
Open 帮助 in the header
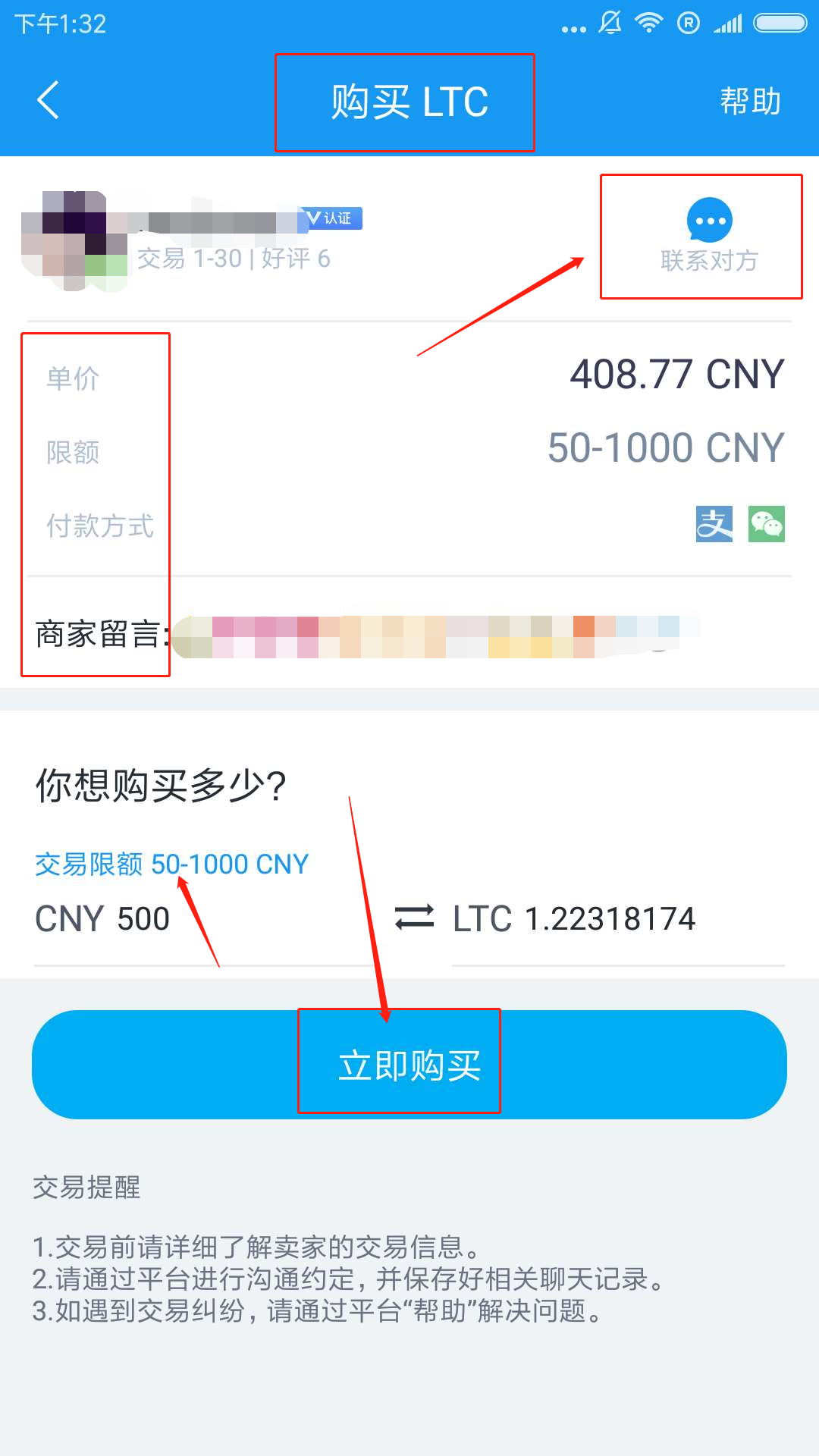click(749, 101)
